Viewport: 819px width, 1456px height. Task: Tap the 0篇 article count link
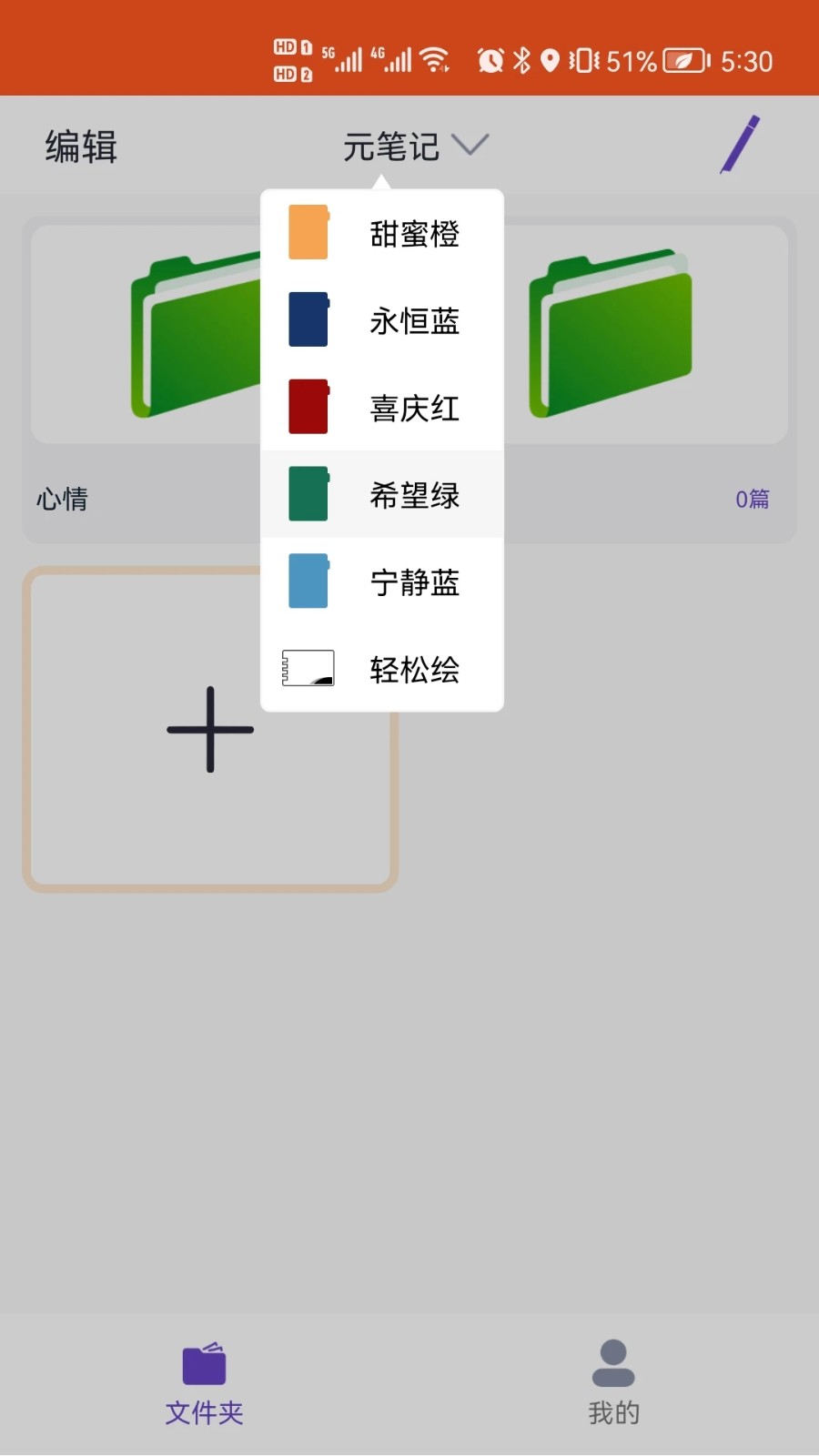753,498
